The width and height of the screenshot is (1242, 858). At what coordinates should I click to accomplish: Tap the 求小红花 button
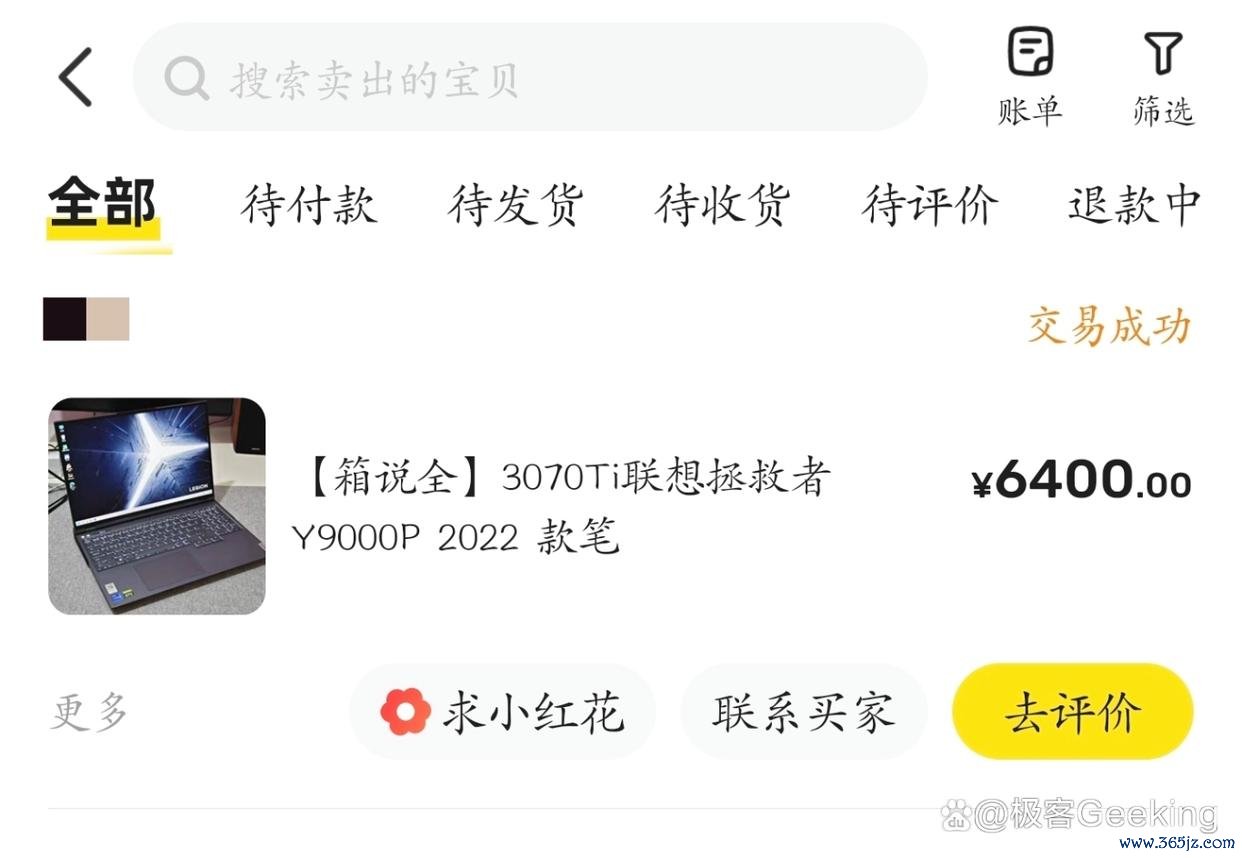pyautogui.click(x=502, y=712)
